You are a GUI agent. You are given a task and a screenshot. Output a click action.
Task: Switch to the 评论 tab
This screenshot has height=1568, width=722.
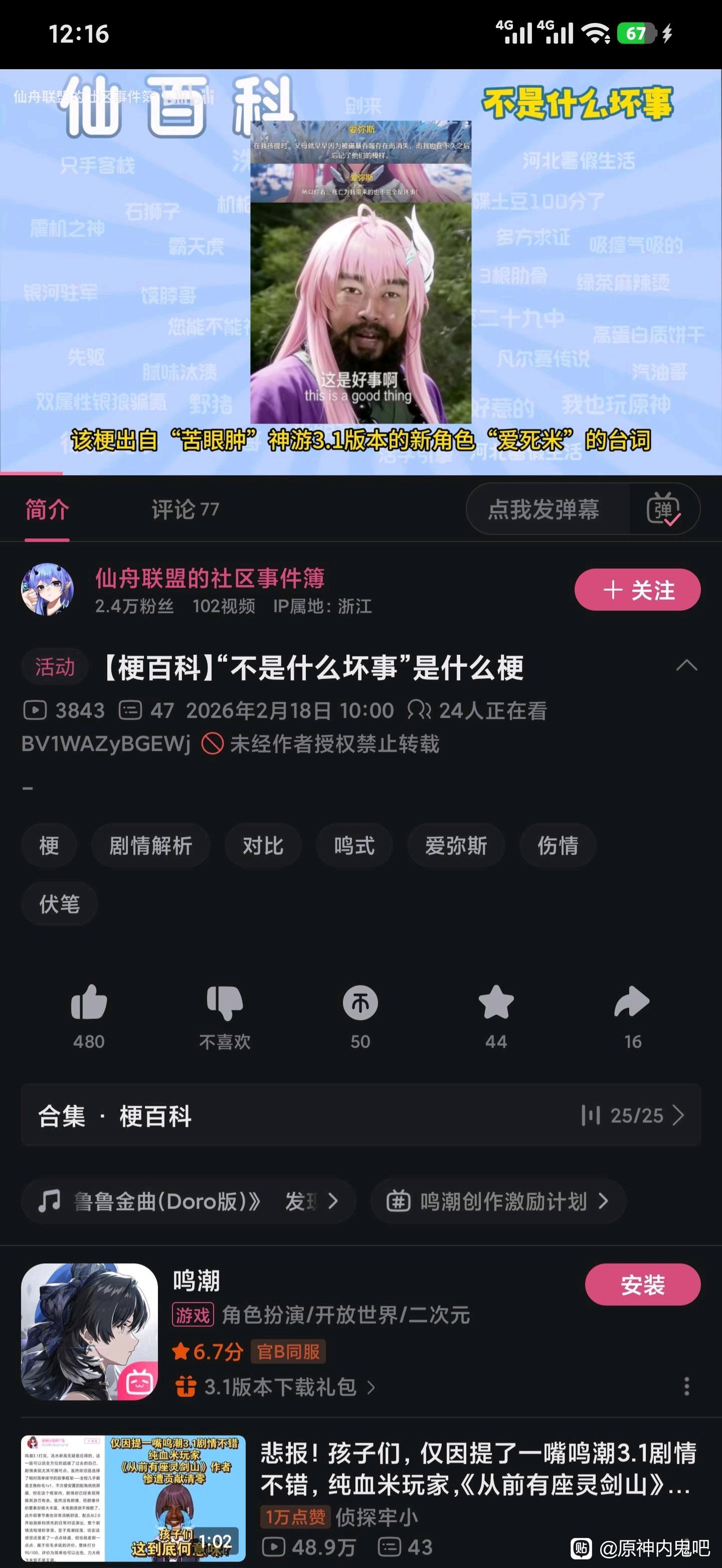(185, 509)
